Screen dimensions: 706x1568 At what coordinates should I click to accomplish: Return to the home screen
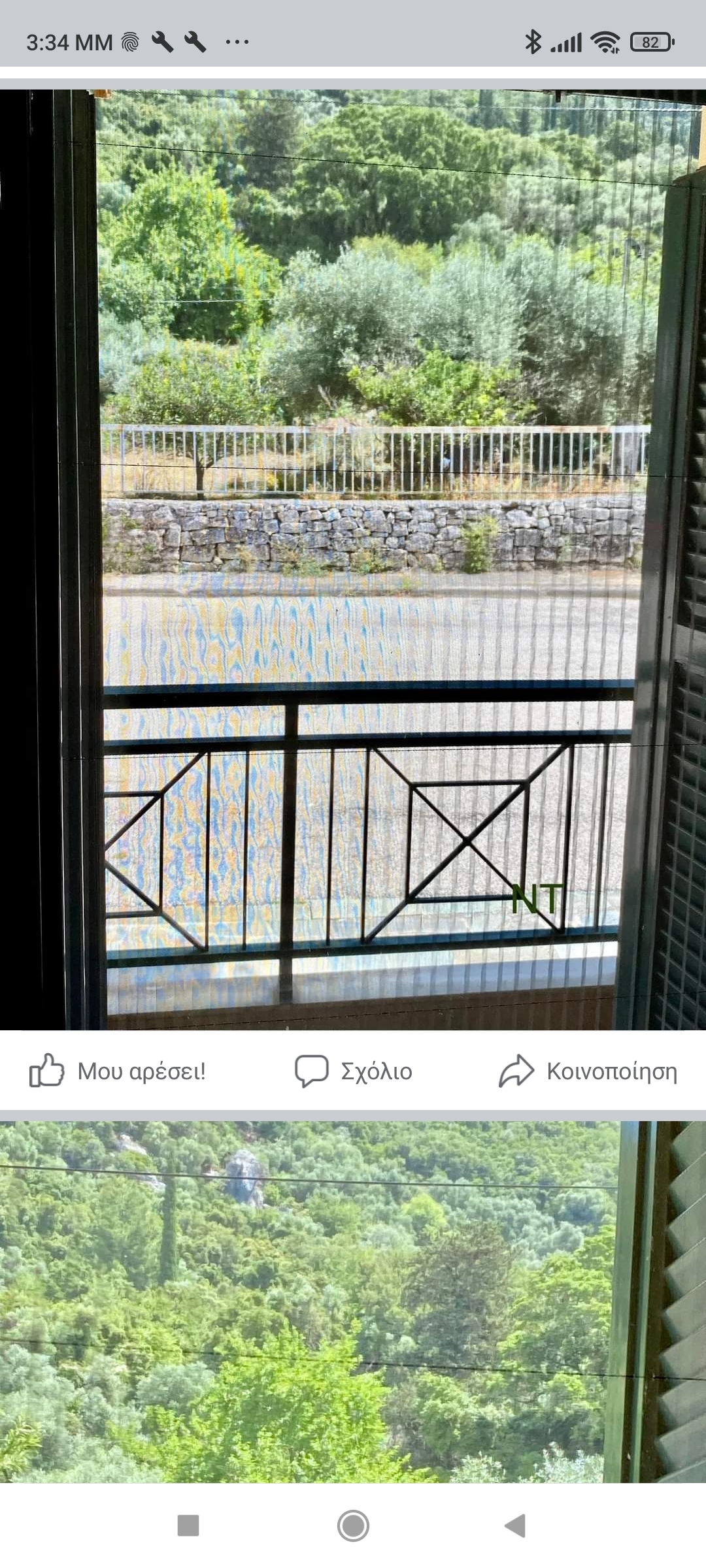click(x=353, y=1526)
